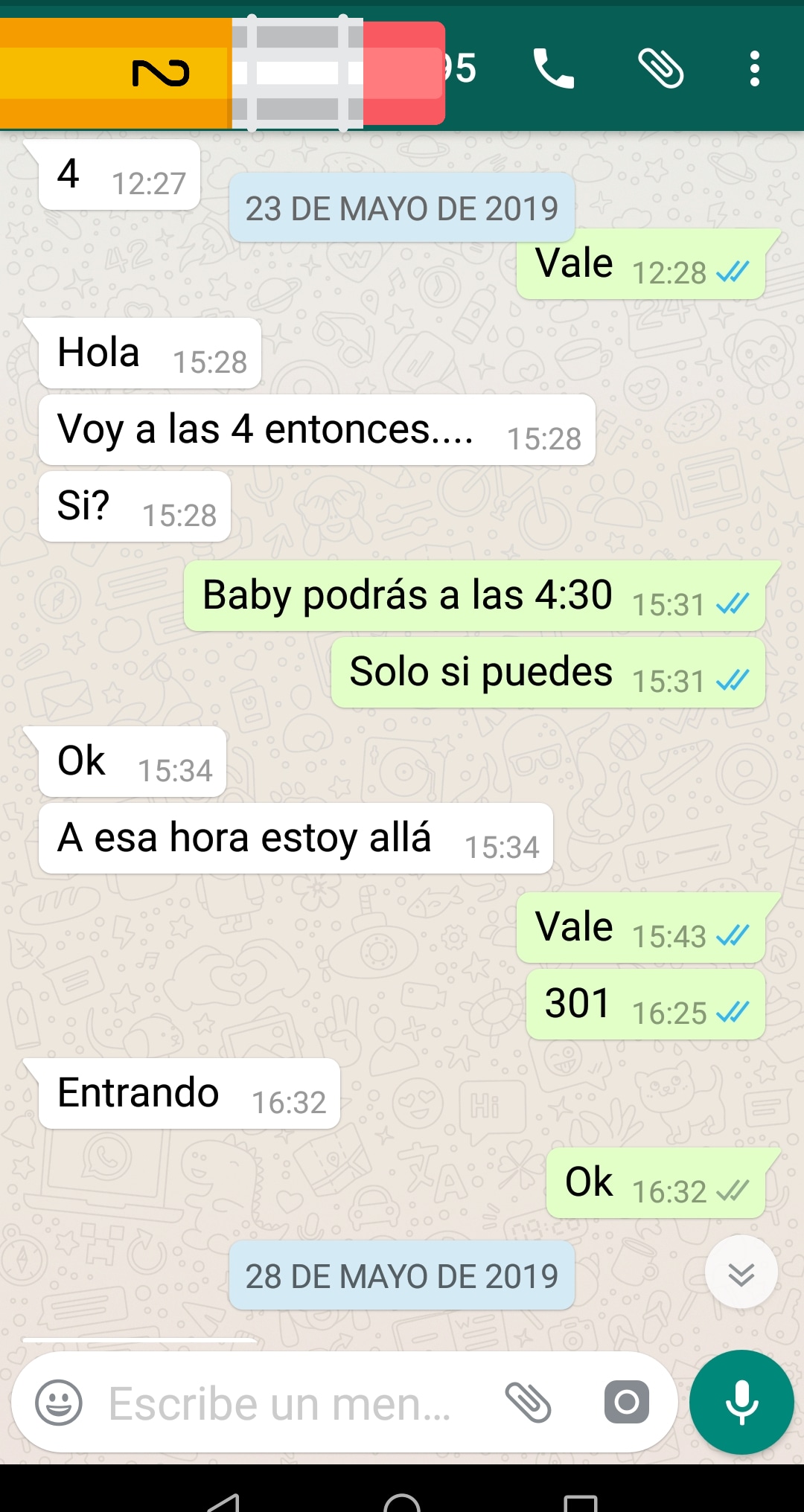
Task: Jump to the latest messages
Action: pyautogui.click(x=741, y=1273)
